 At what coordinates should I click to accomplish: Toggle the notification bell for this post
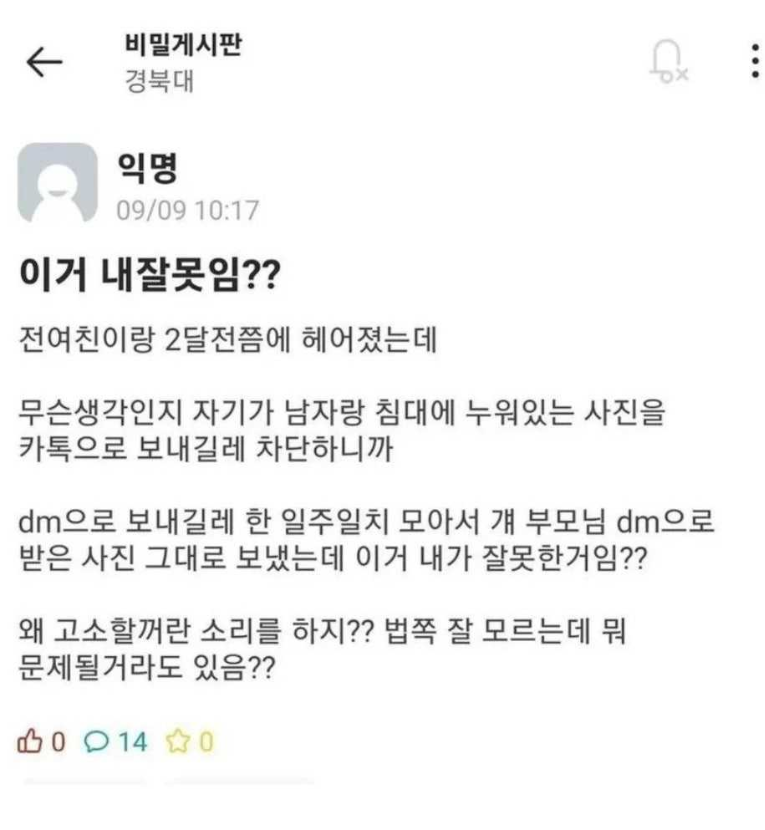[x=667, y=61]
